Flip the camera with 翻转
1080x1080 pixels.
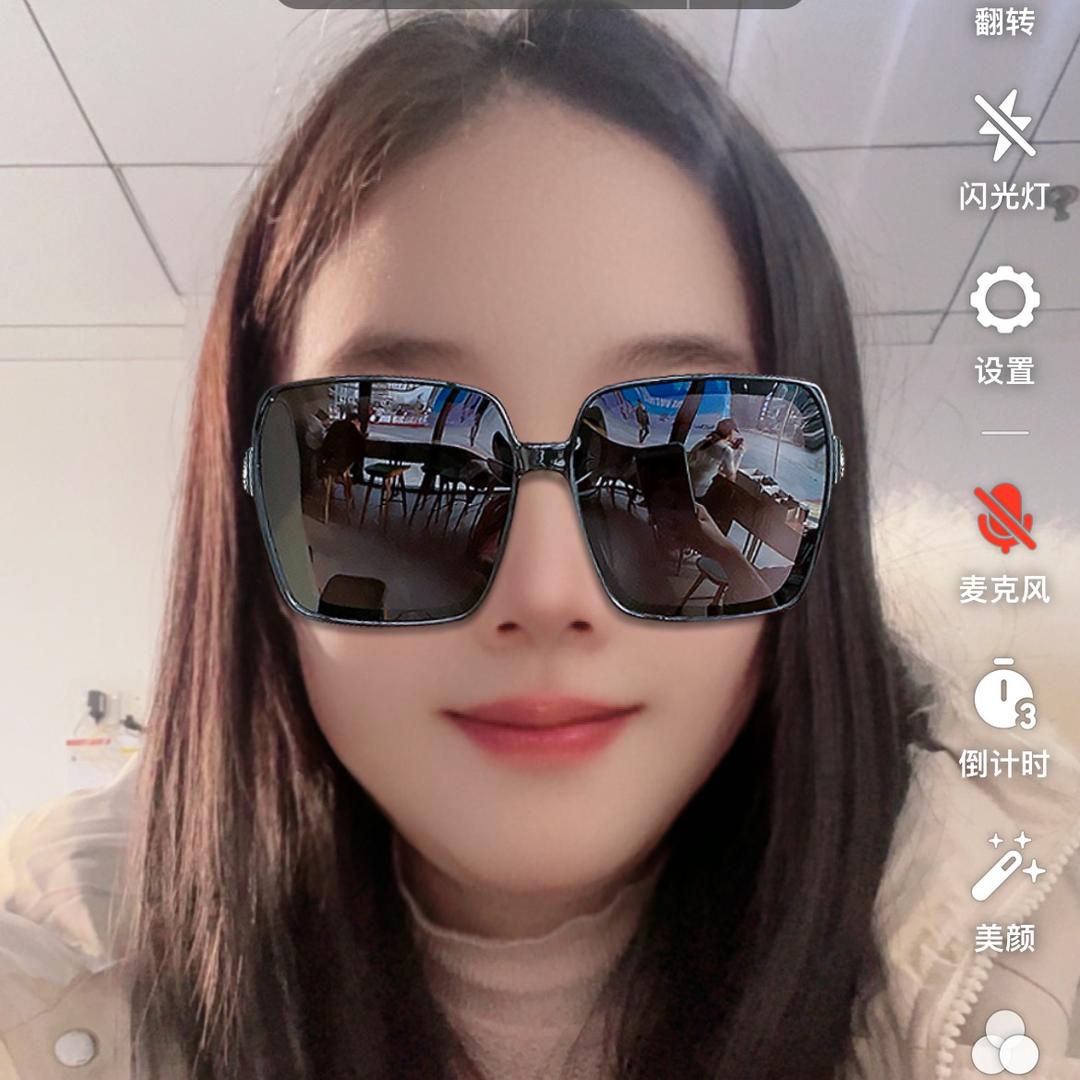(x=1004, y=20)
